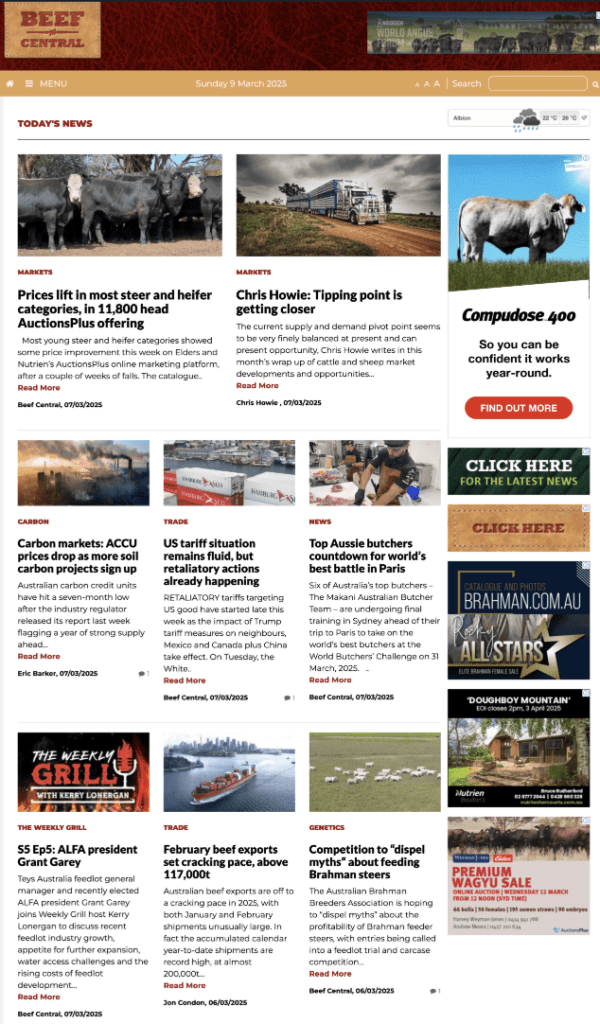
Task: Open Top Aussie butchers countdown story
Action: pyautogui.click(x=368, y=556)
